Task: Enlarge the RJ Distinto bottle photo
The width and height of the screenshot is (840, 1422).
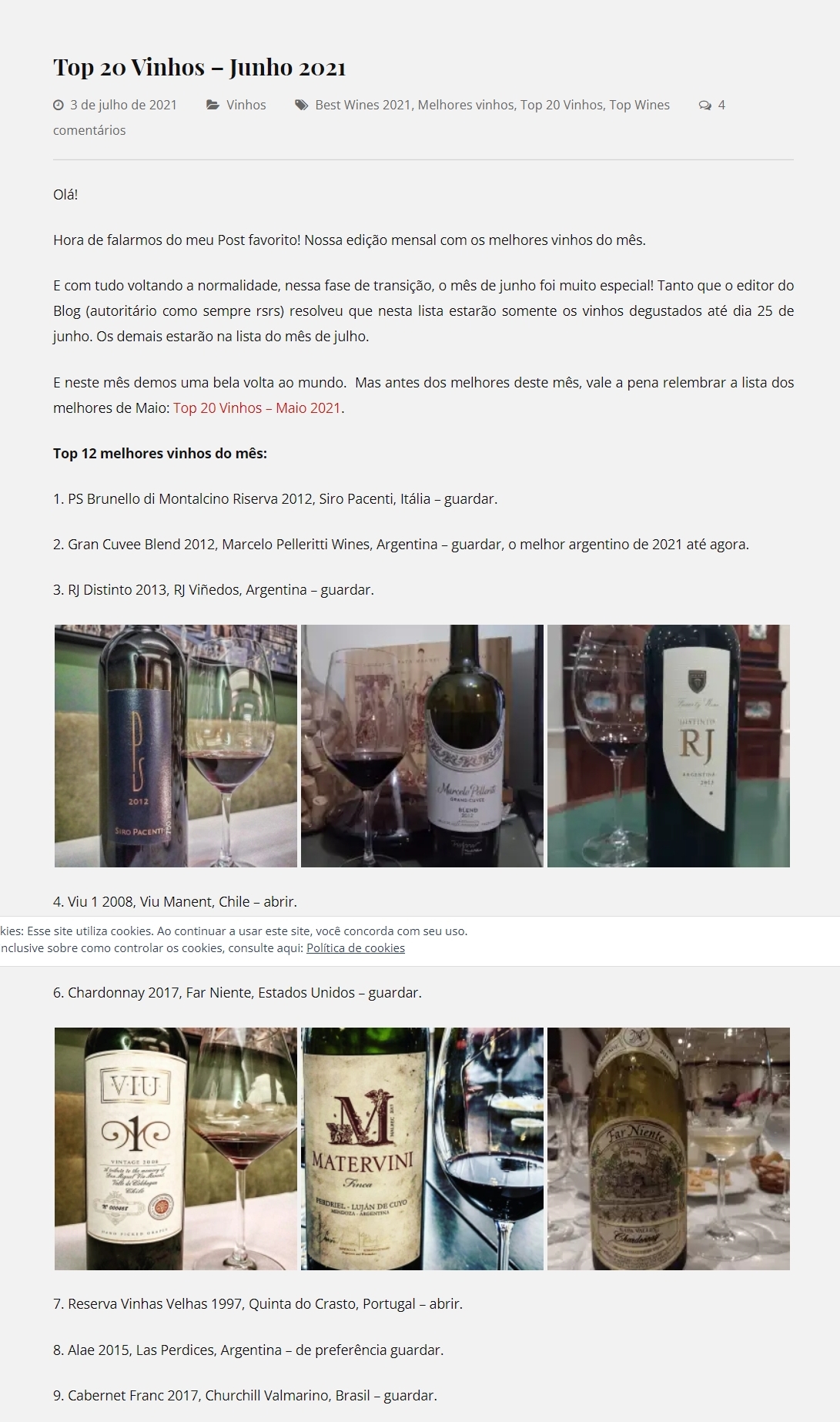Action: [668, 746]
